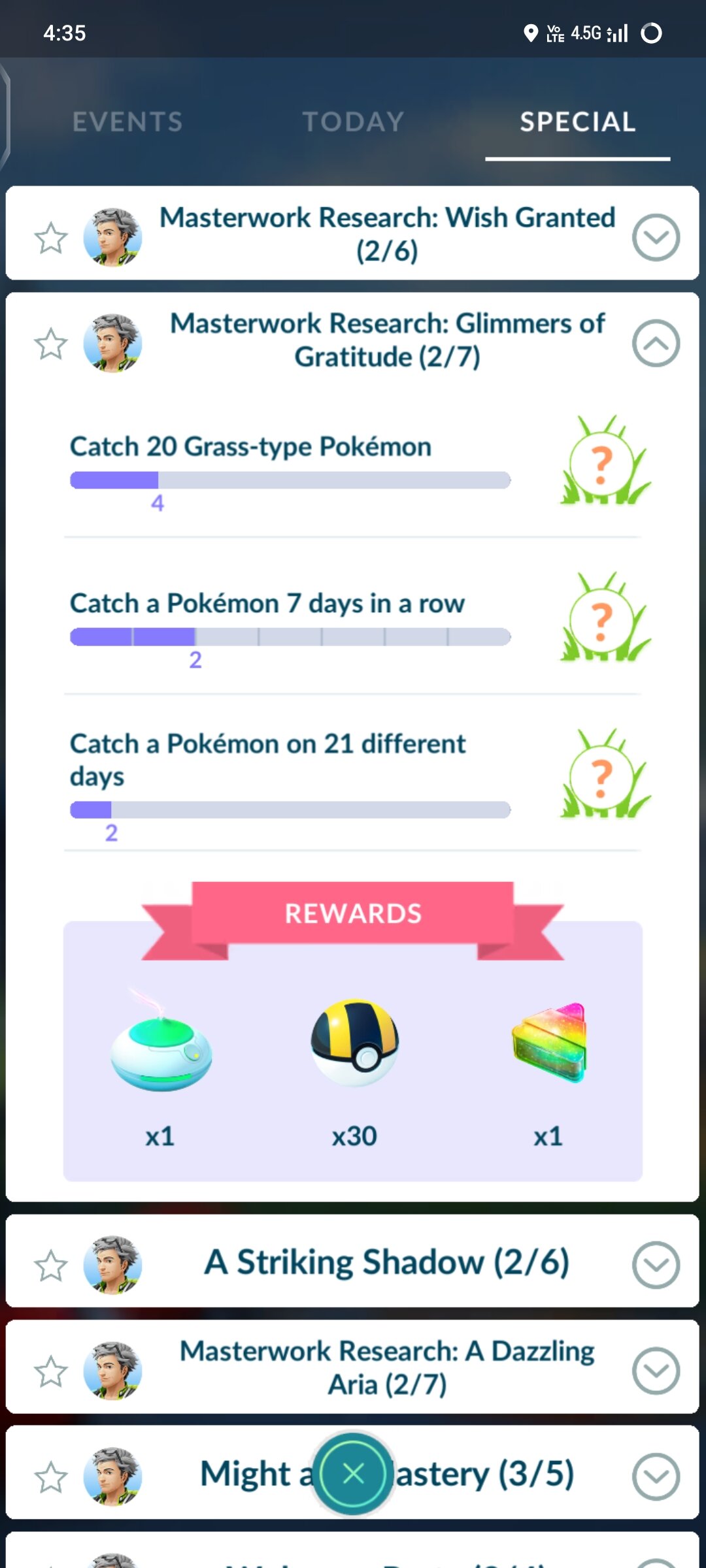Star the Might and Mastery research
Viewport: 706px width, 1568px height.
pyautogui.click(x=50, y=1477)
